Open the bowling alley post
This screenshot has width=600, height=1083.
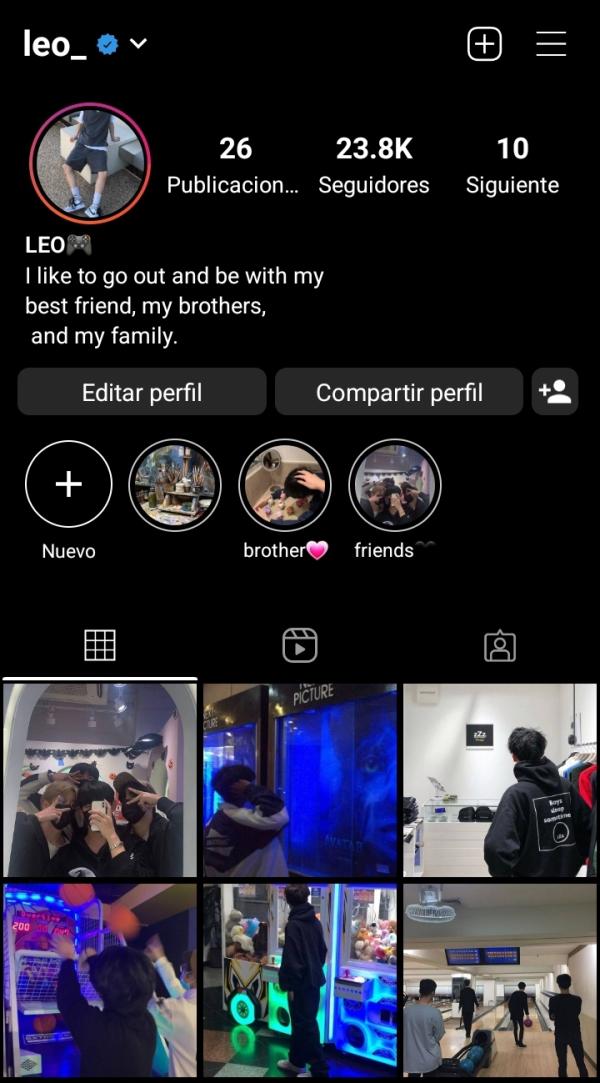(x=499, y=980)
